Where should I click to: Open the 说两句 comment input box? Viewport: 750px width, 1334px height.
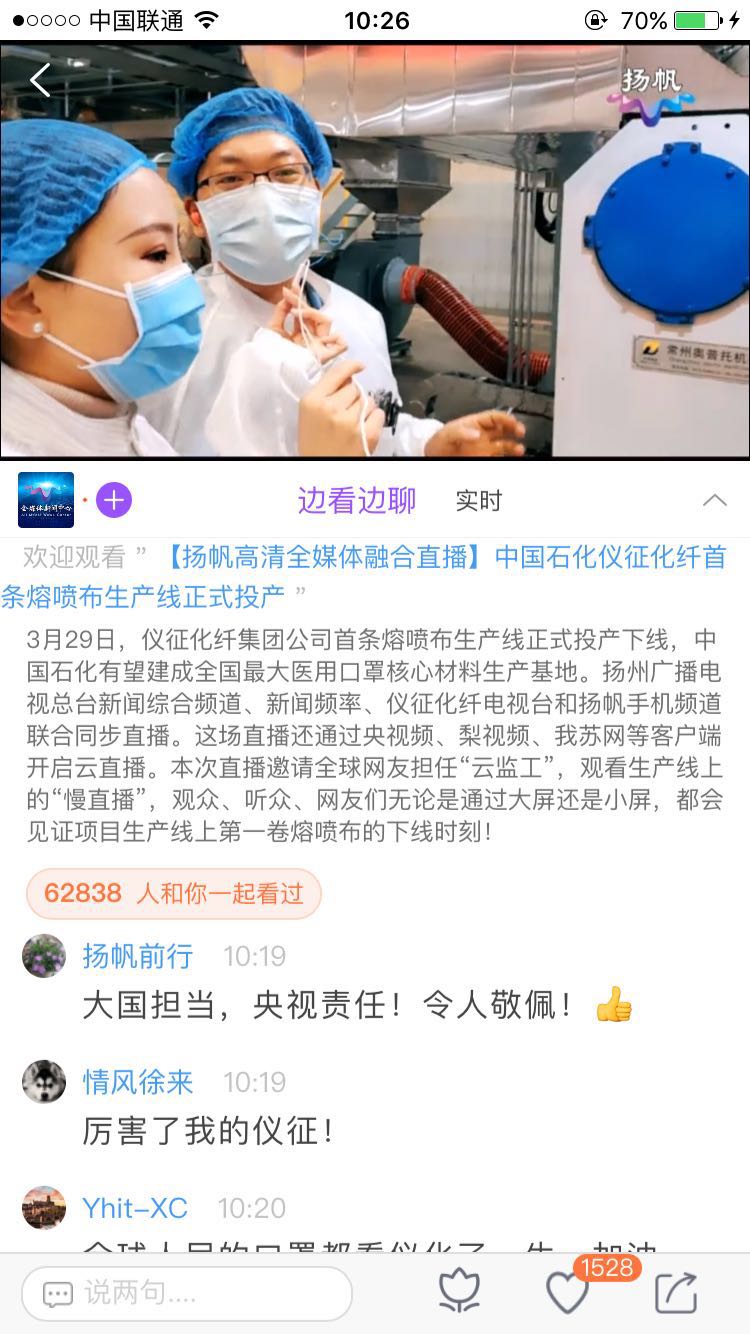(x=187, y=1294)
